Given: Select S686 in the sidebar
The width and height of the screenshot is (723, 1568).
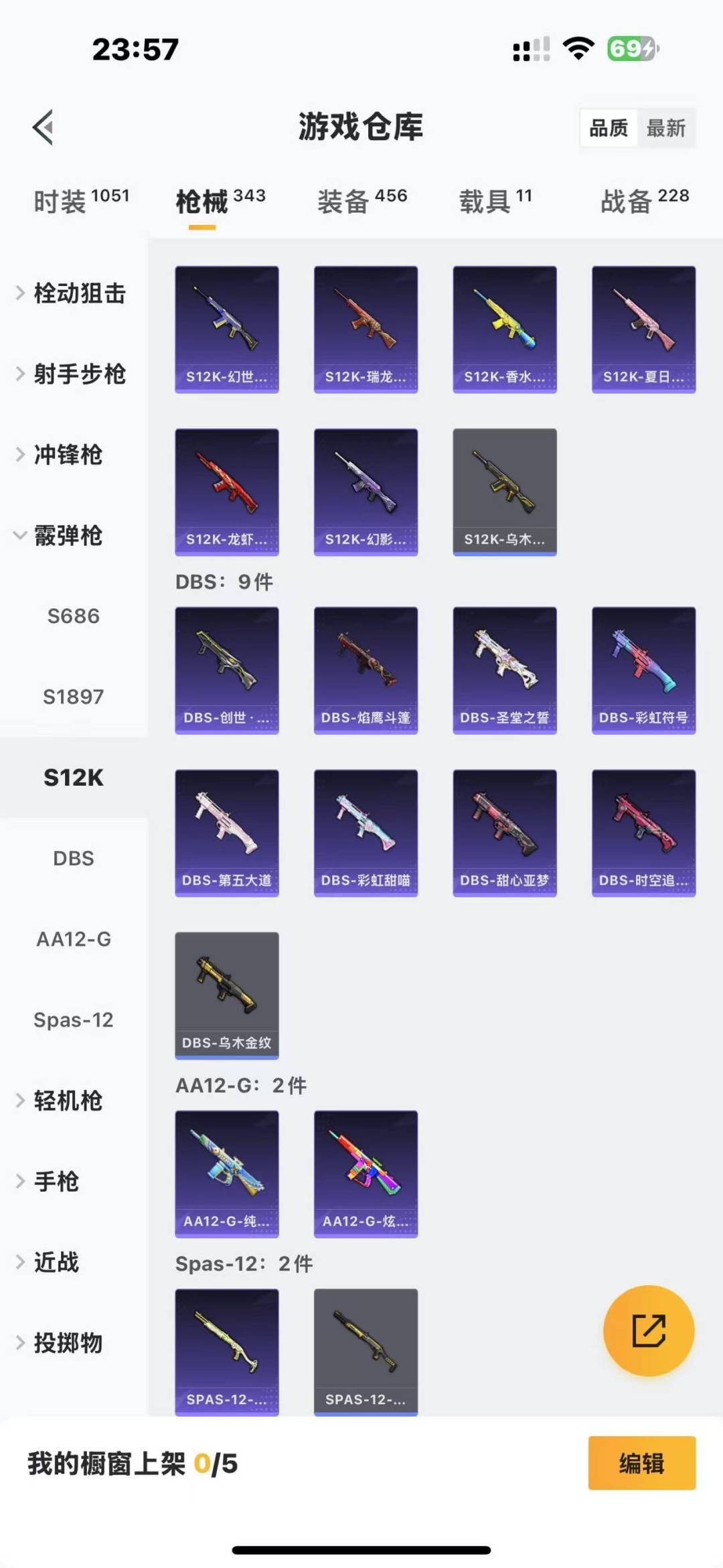Looking at the screenshot, I should 73,616.
